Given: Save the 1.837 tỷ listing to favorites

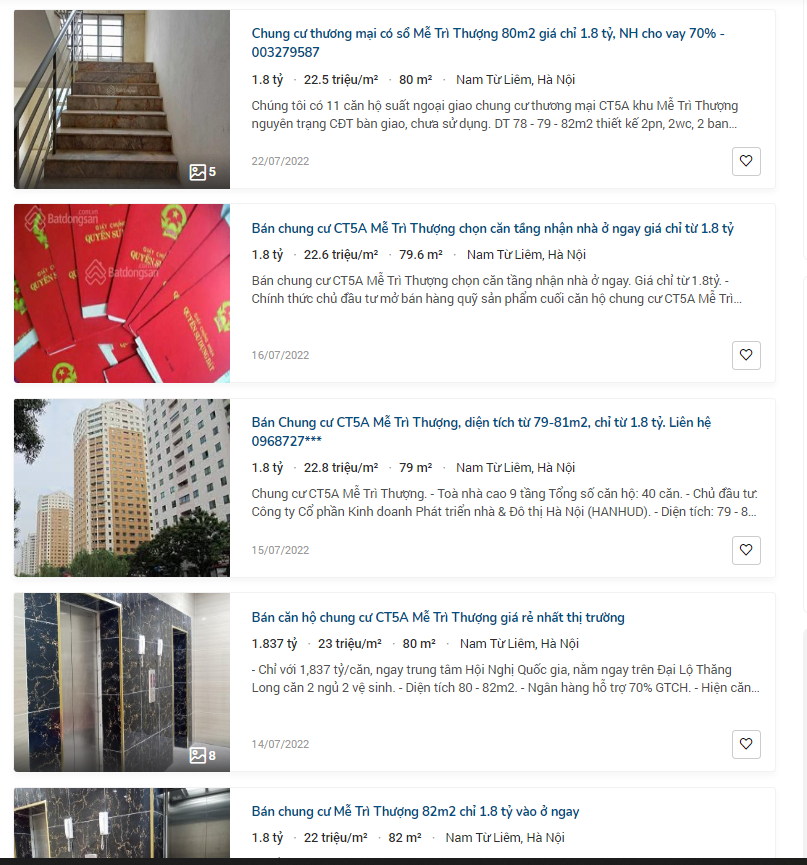Looking at the screenshot, I should point(746,744).
